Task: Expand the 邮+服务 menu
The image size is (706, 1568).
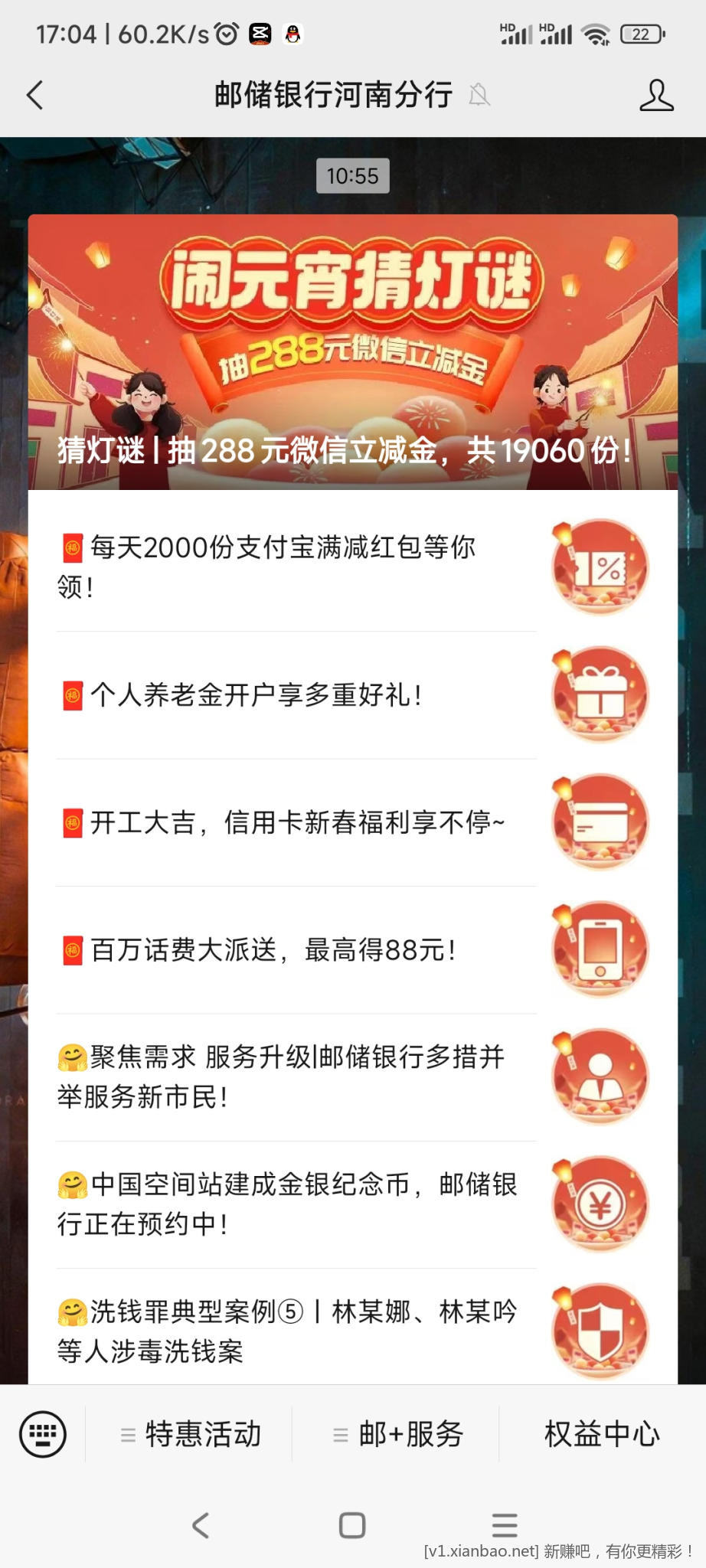Action: 397,1434
